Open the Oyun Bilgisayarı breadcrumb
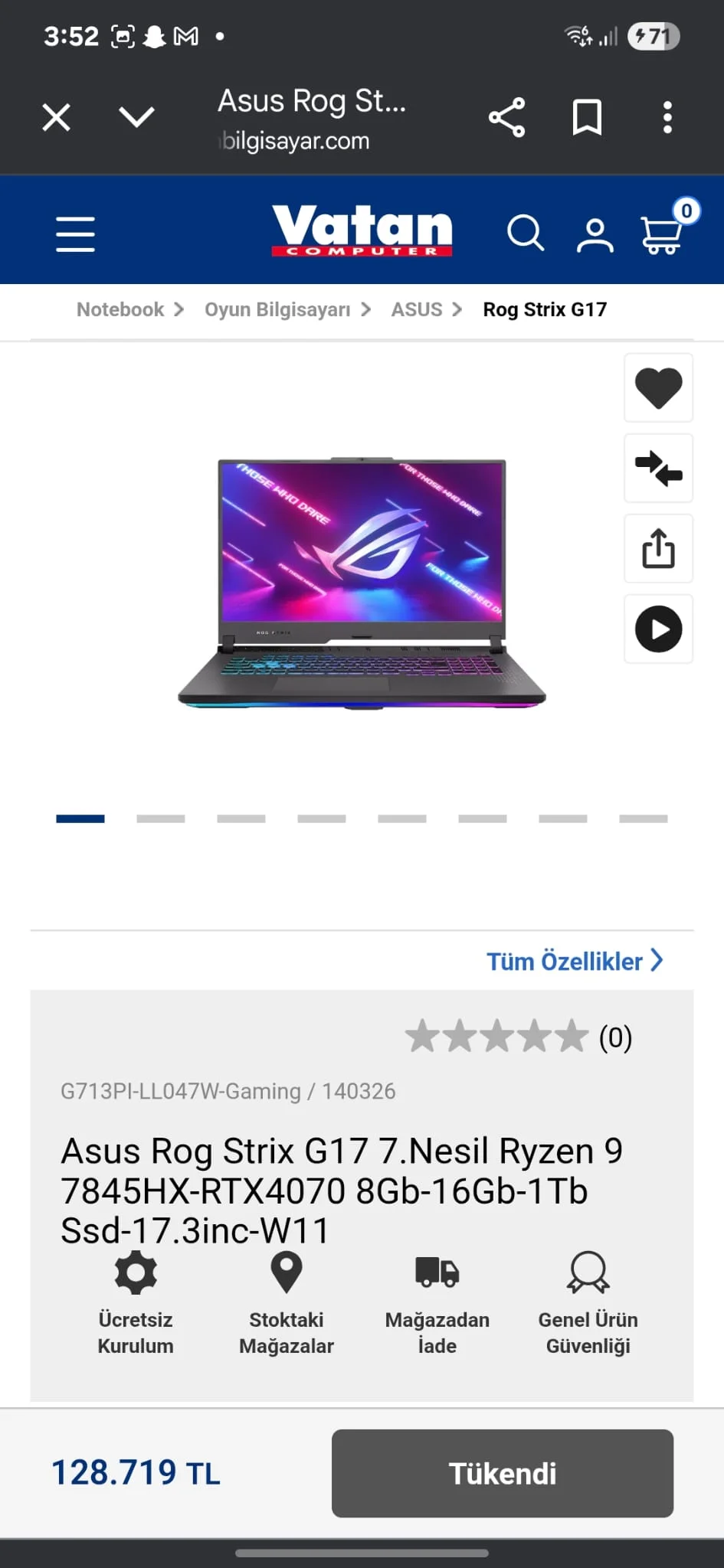Image resolution: width=724 pixels, height=1568 pixels. tap(277, 309)
